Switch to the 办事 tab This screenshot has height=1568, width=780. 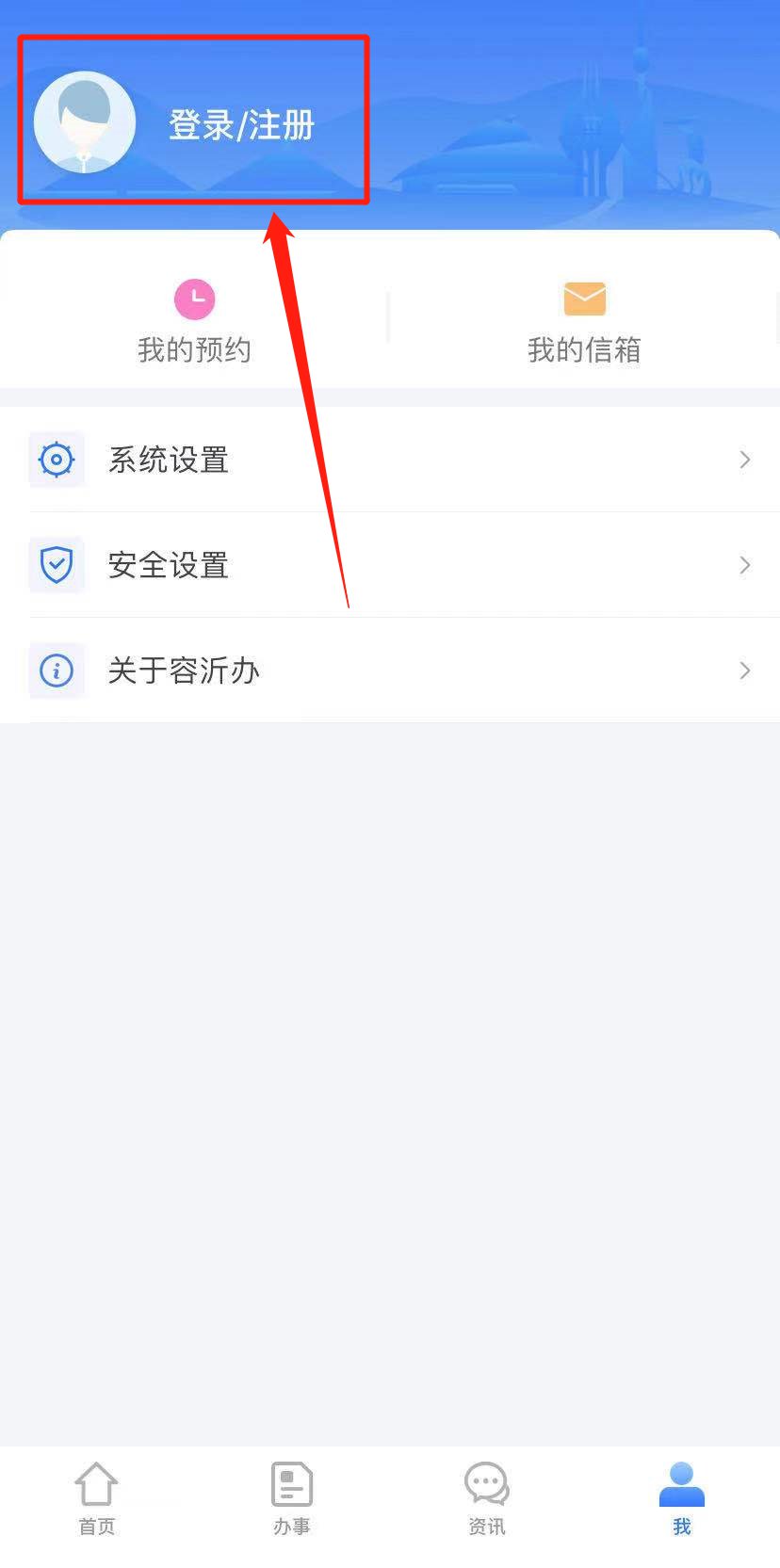click(x=292, y=1498)
